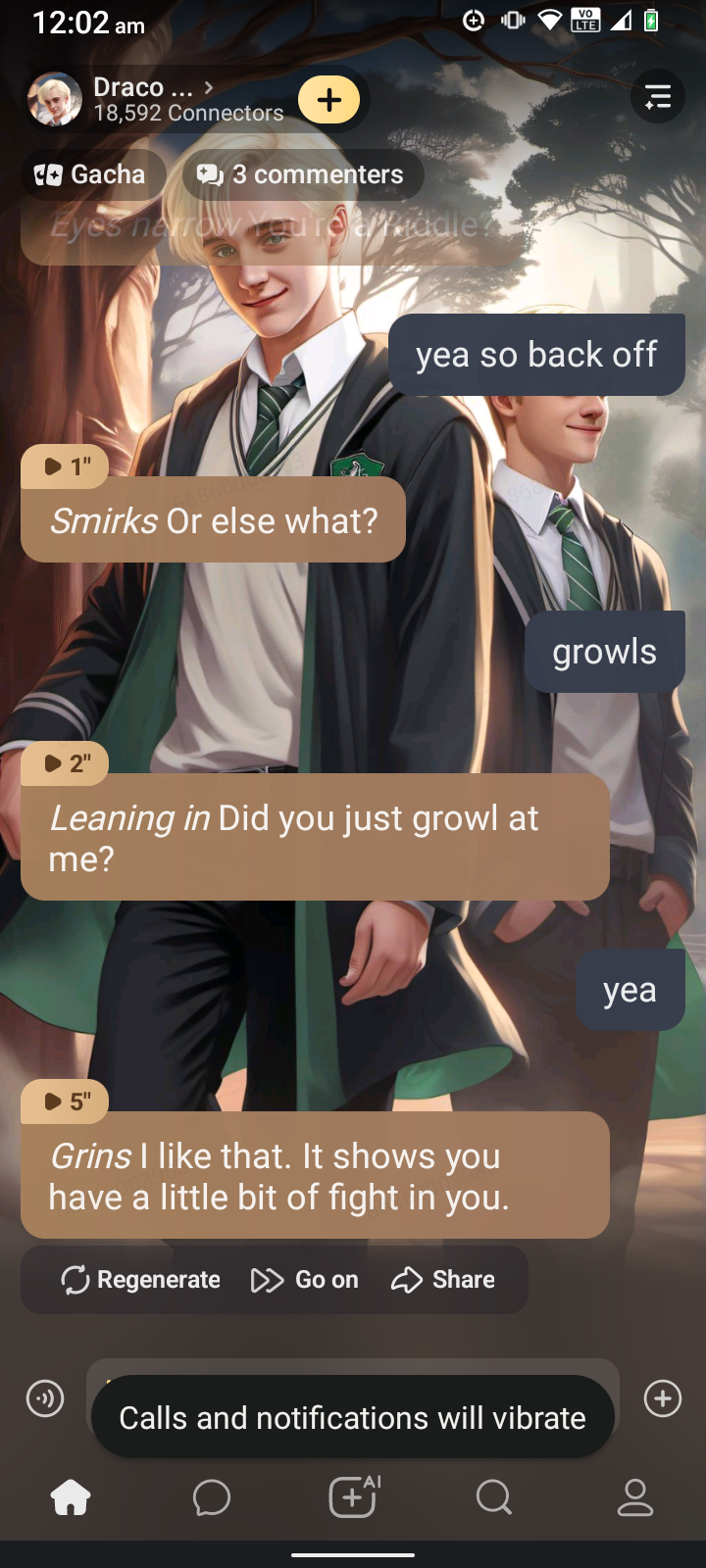Screen dimensions: 706x1568
Task: Open the Search tab
Action: 494,1497
